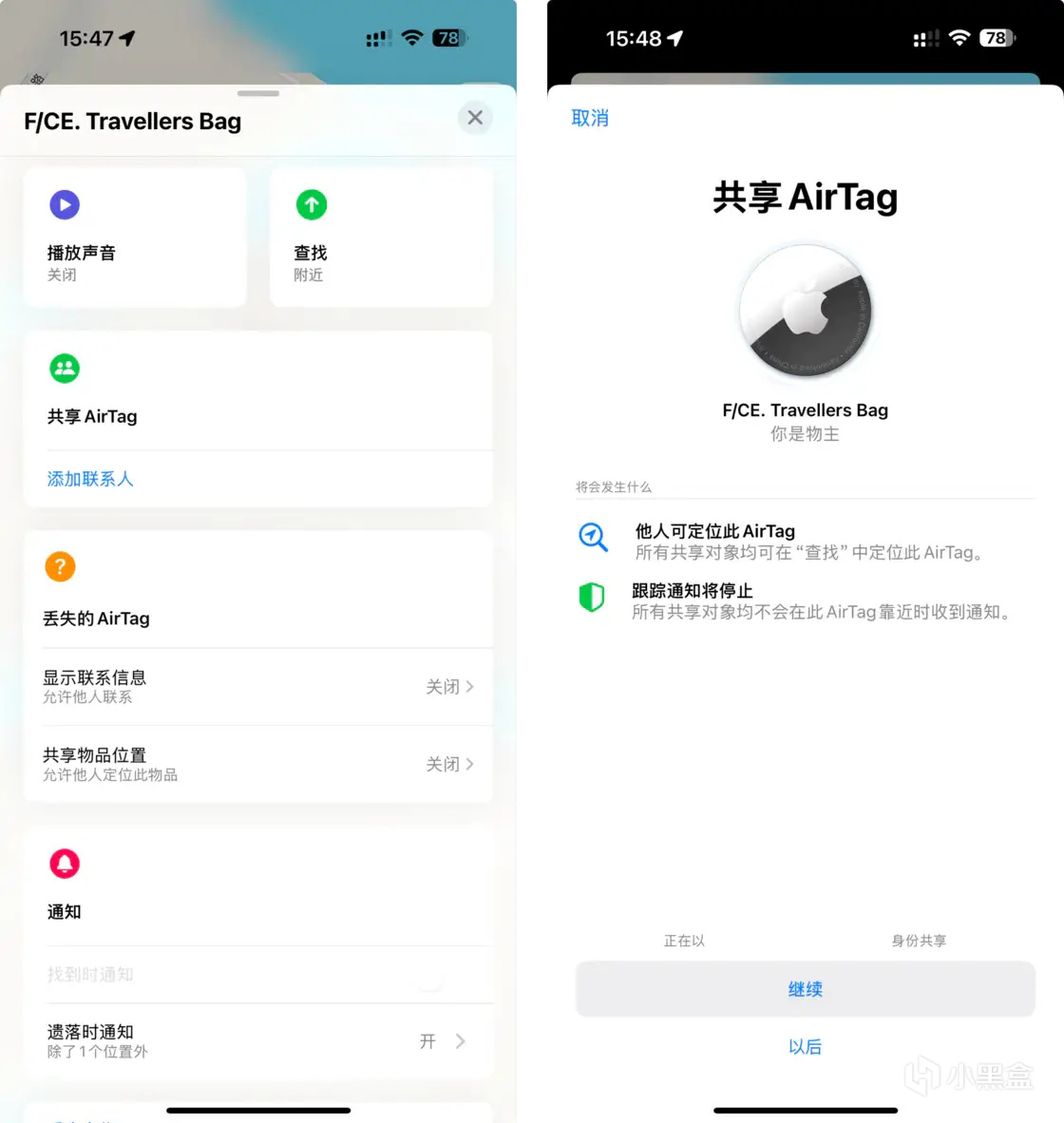Tap 取消 to cancel sharing
The height and width of the screenshot is (1123, 1064).
590,118
